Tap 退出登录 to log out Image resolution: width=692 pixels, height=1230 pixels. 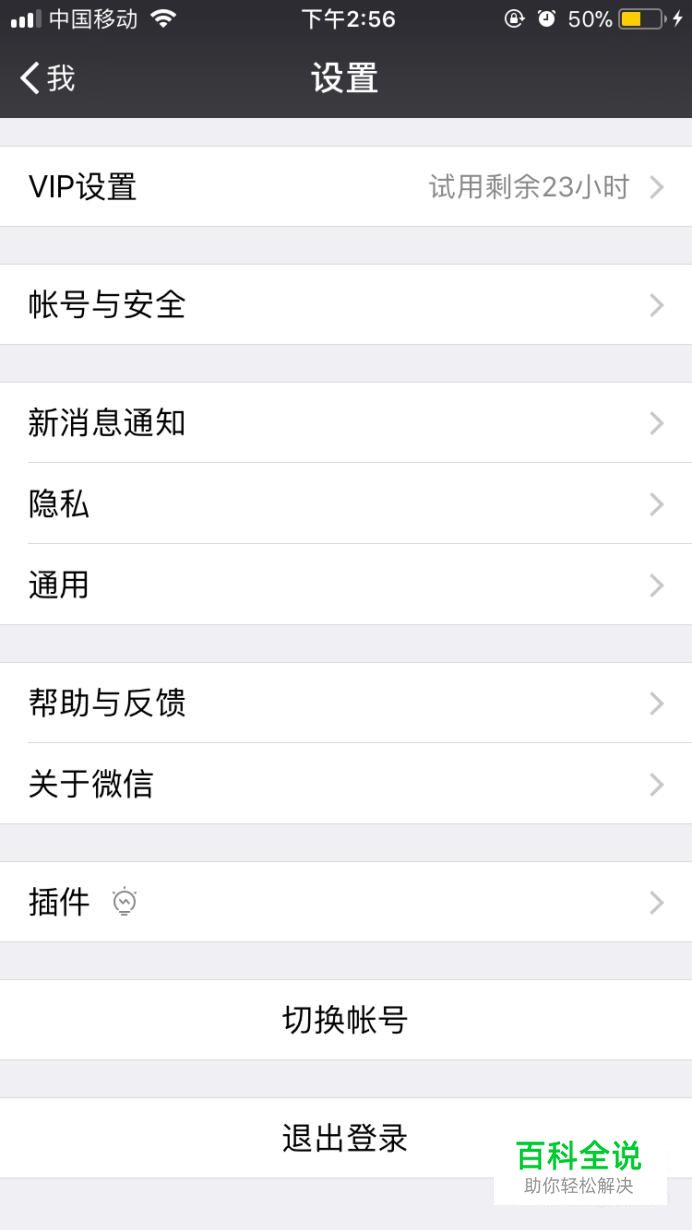pos(346,1138)
